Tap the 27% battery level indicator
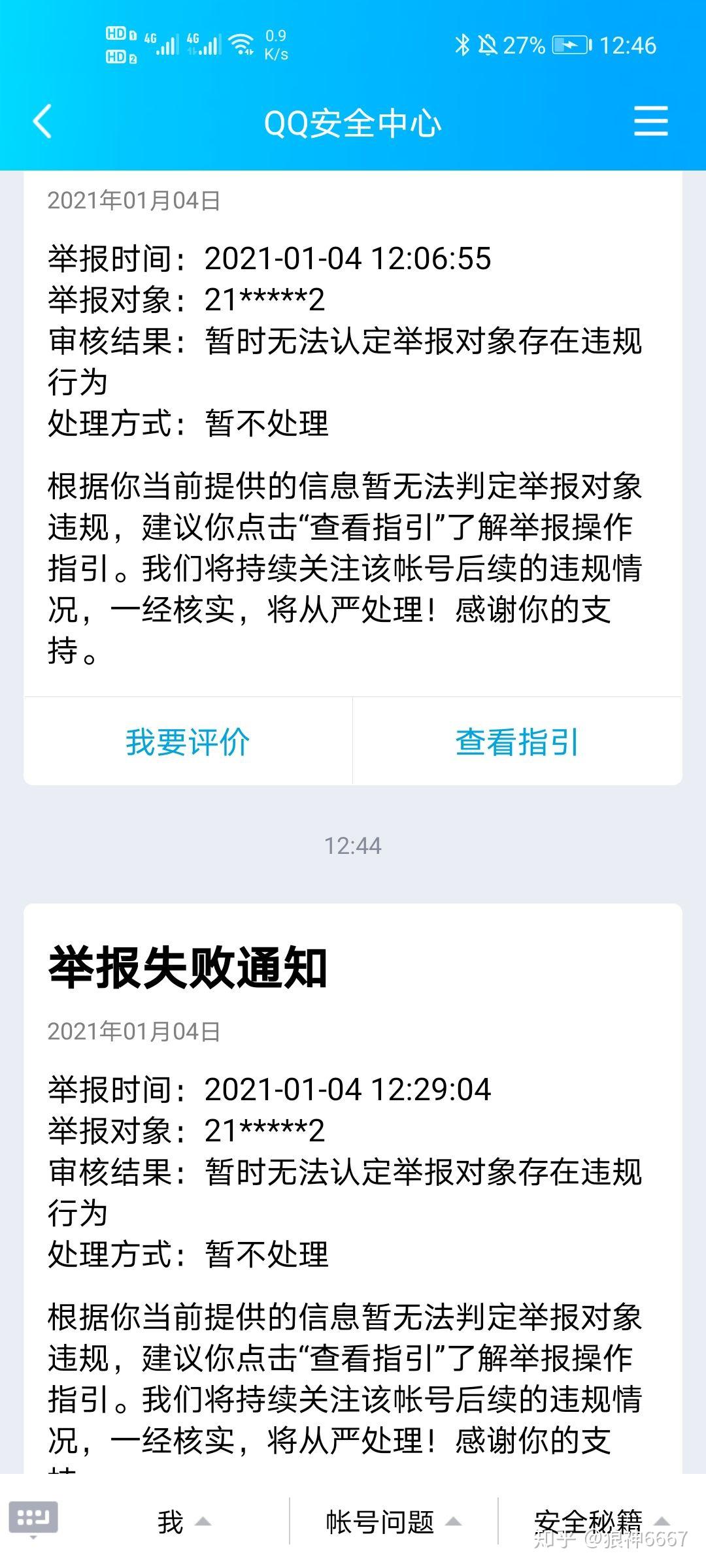706x1568 pixels. (523, 46)
